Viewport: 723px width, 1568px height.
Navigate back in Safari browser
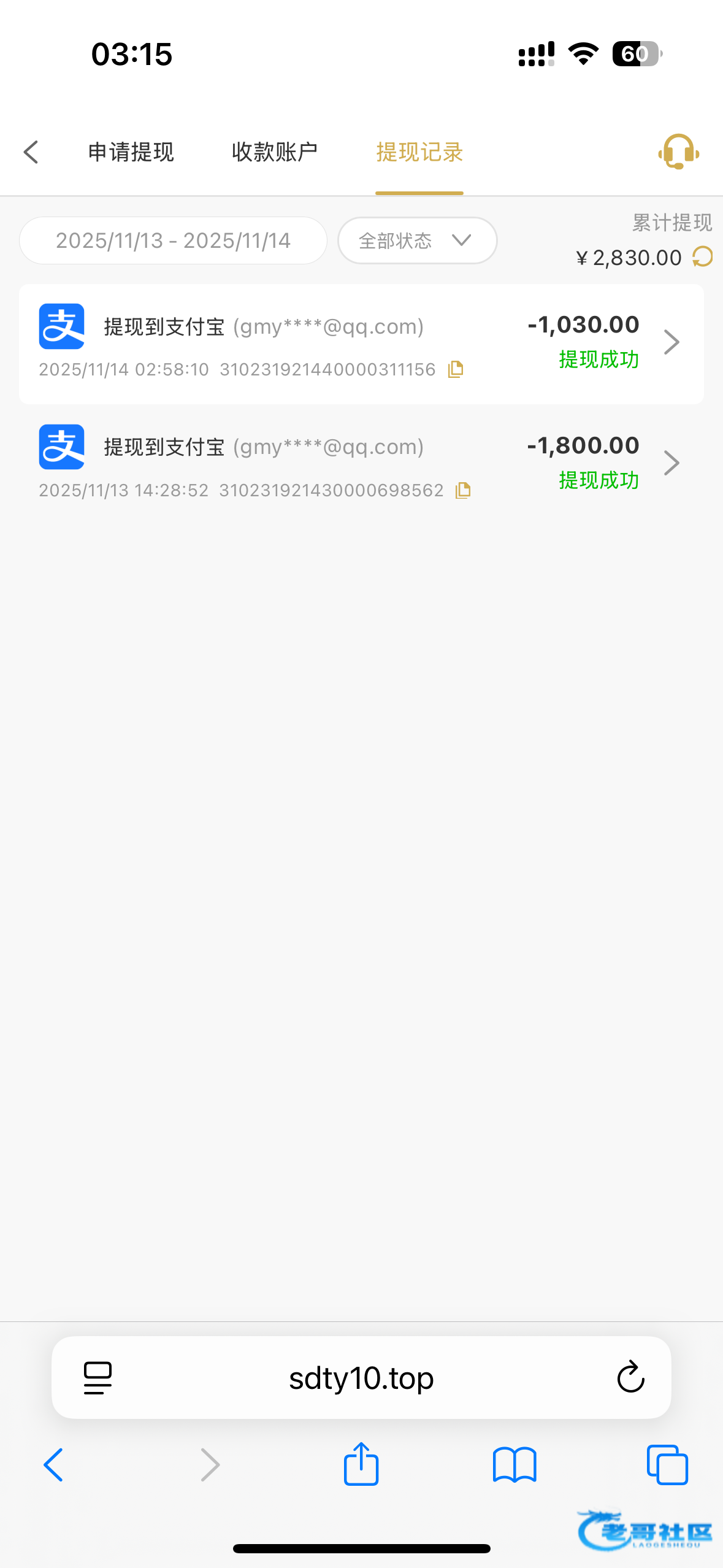[x=54, y=1464]
